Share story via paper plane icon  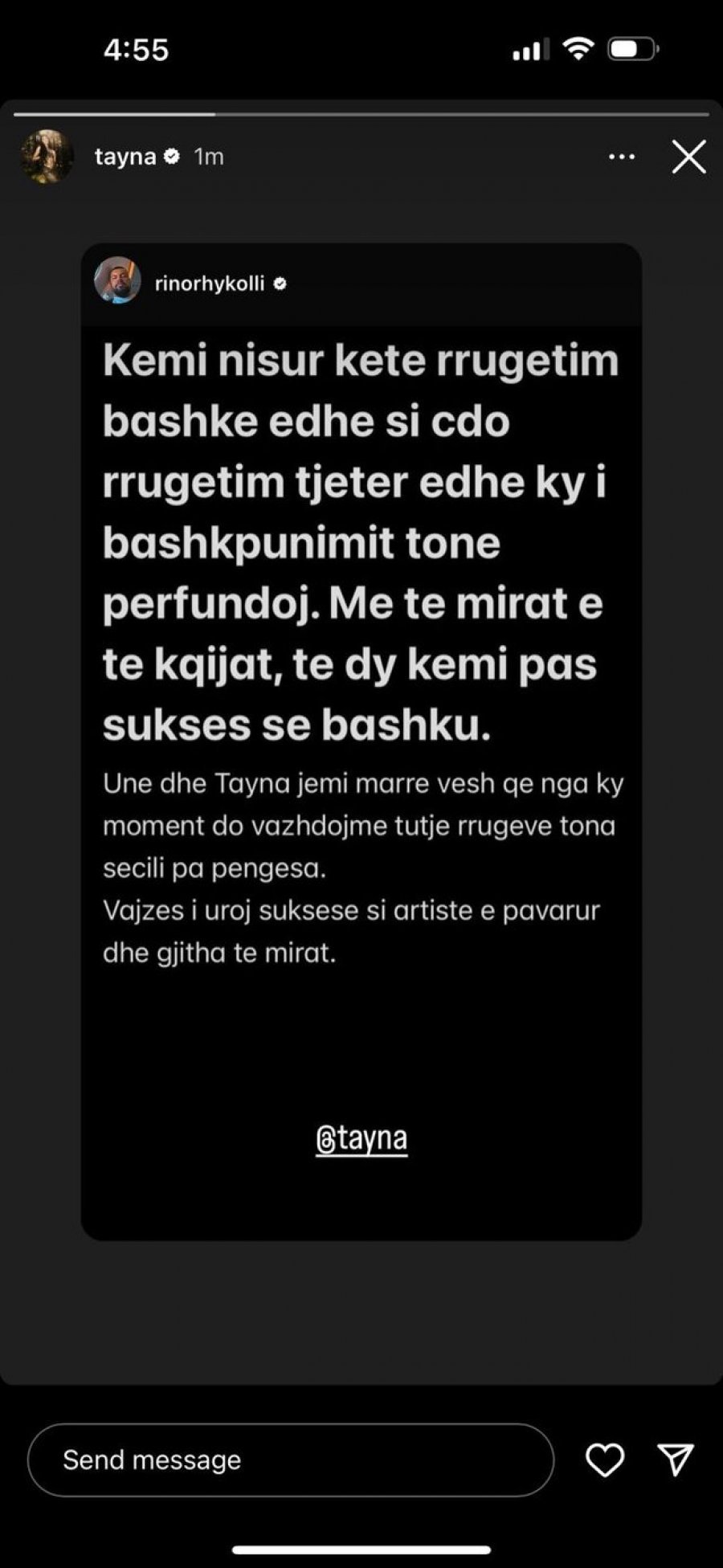click(675, 1460)
